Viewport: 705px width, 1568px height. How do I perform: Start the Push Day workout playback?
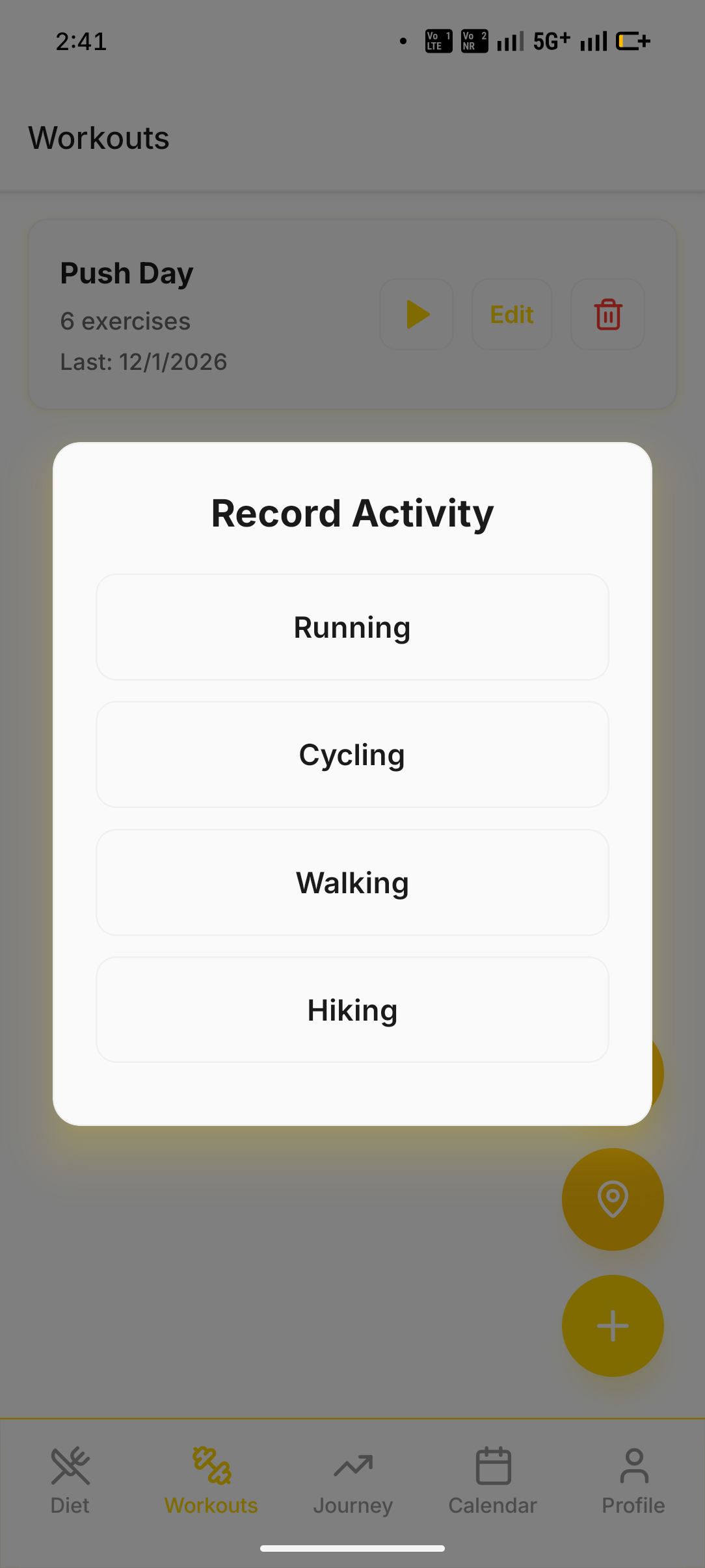(416, 314)
